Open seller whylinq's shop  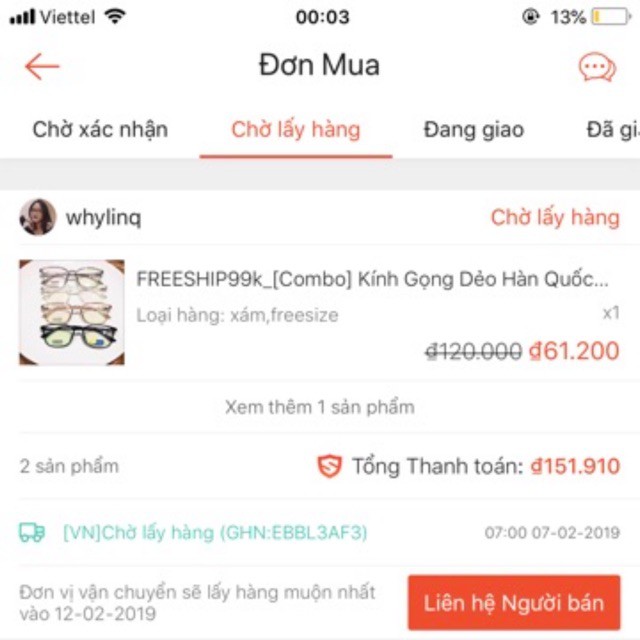pos(103,217)
